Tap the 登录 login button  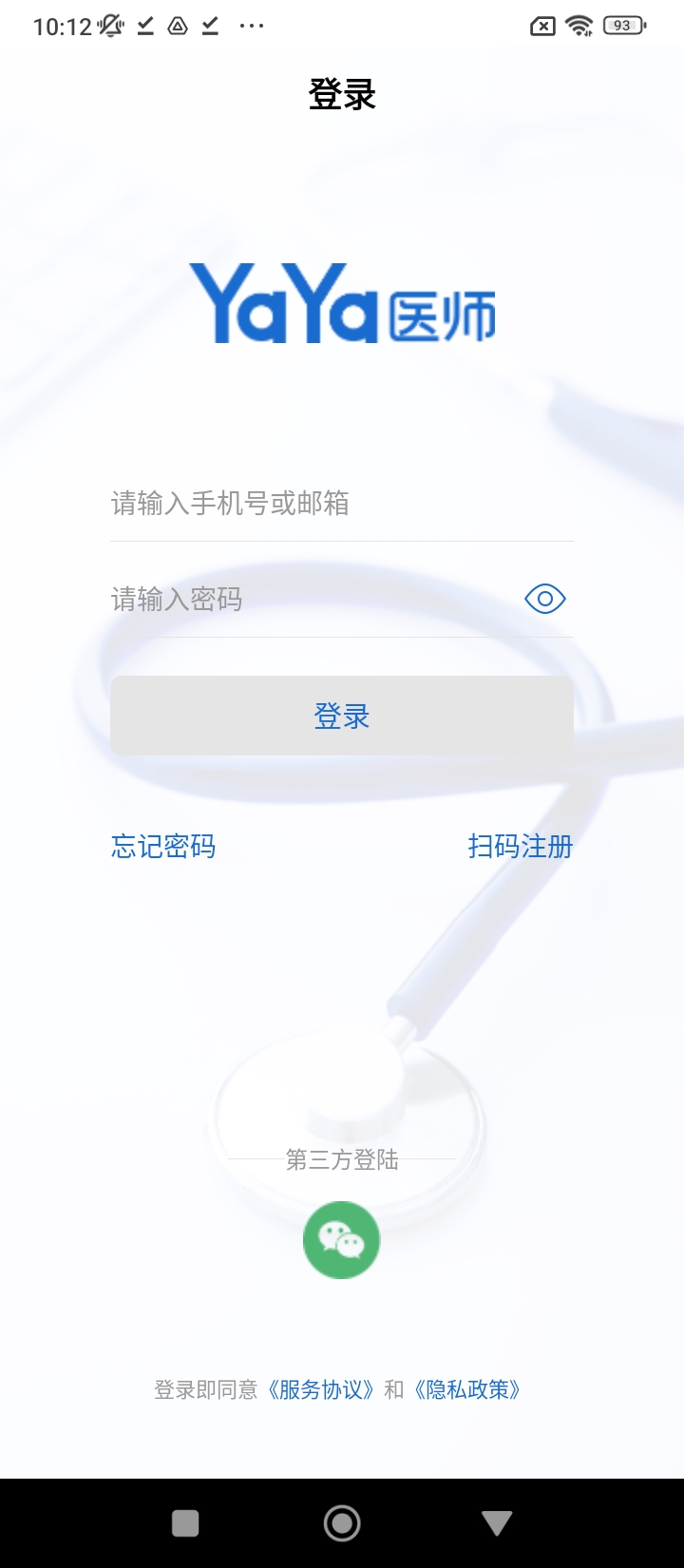pos(341,716)
